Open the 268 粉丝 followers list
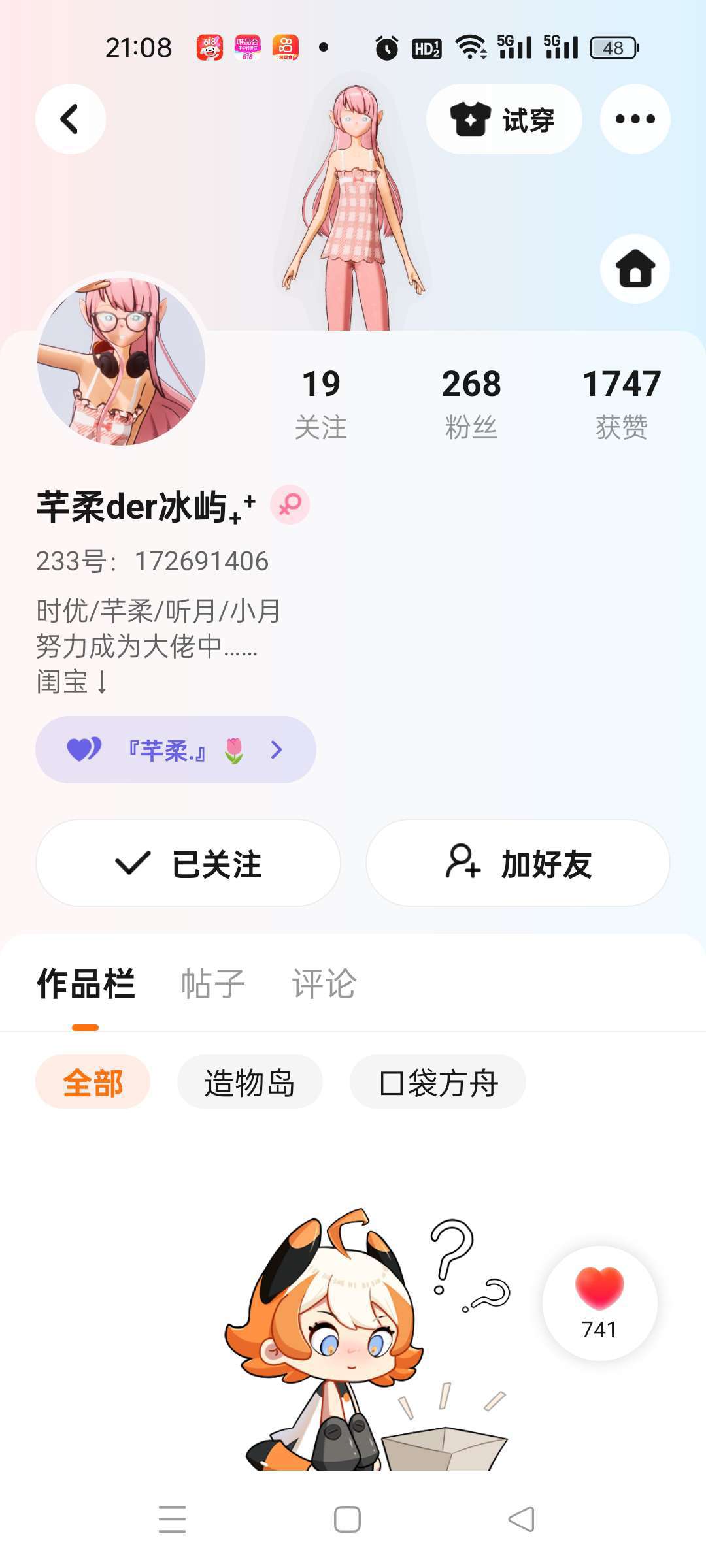The image size is (706, 1568). (x=471, y=402)
